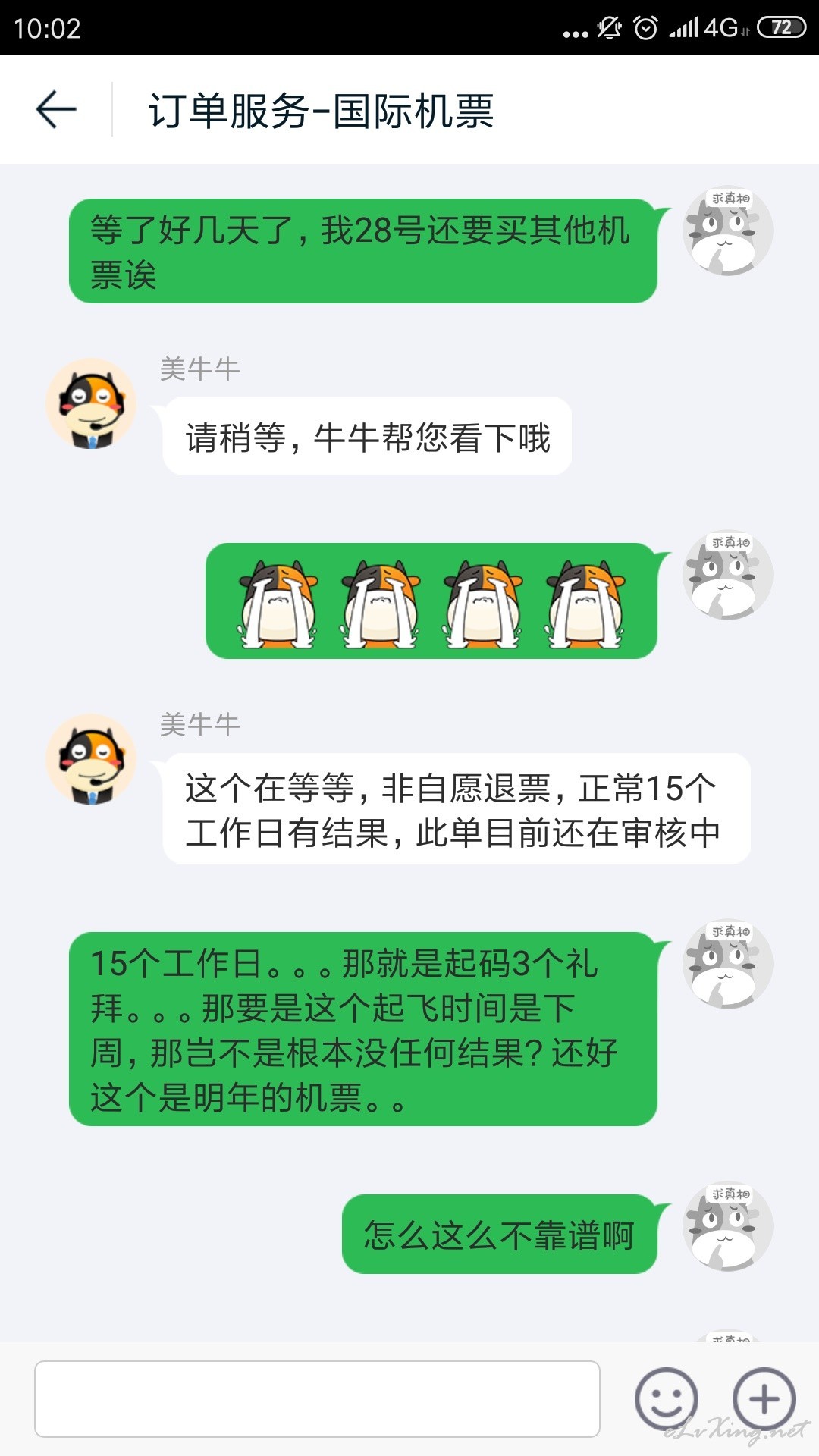
Task: Open 美牛牛 avatar beside 请稍等 message
Action: [91, 403]
